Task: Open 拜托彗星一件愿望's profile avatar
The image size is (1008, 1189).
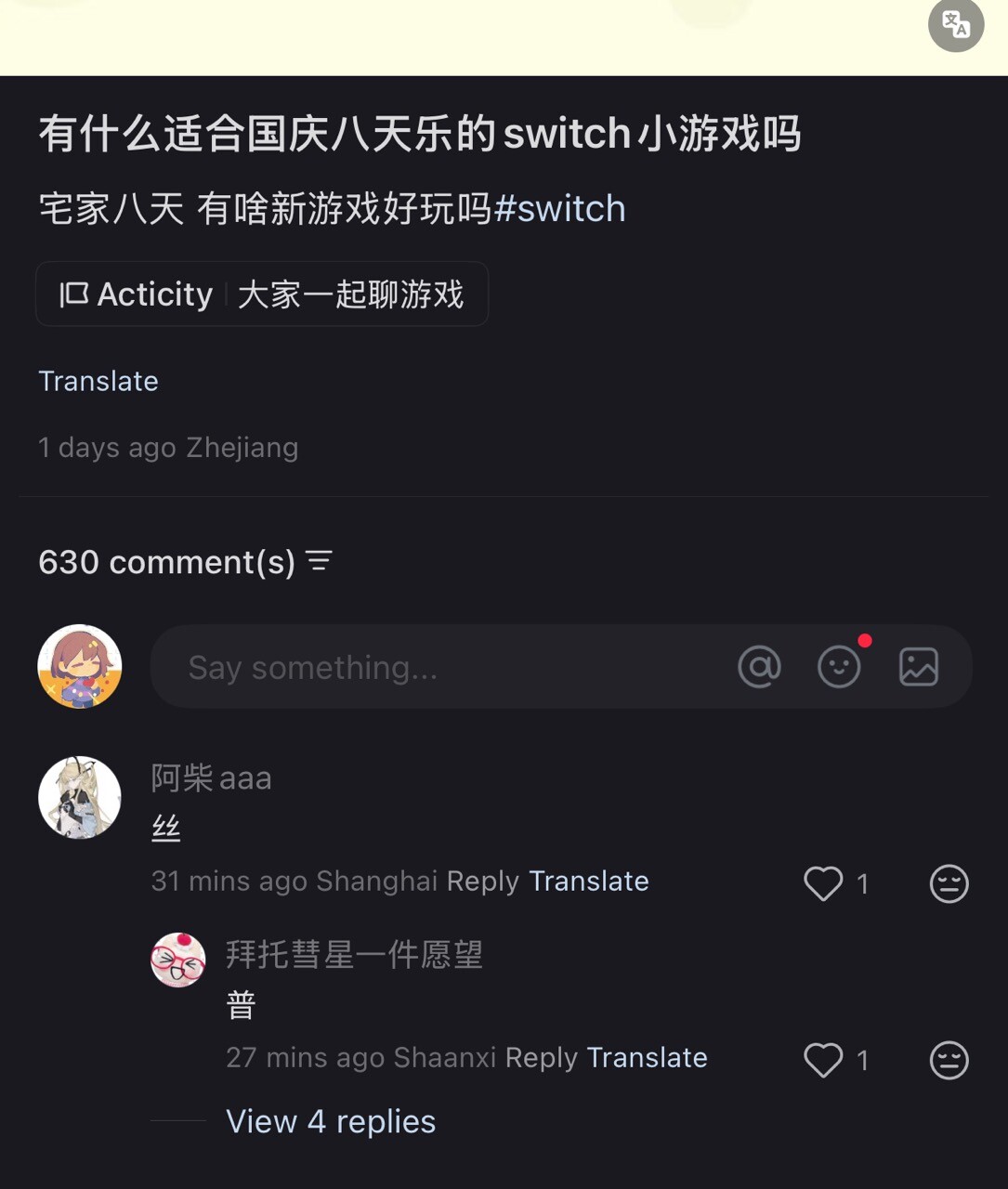Action: [x=178, y=960]
